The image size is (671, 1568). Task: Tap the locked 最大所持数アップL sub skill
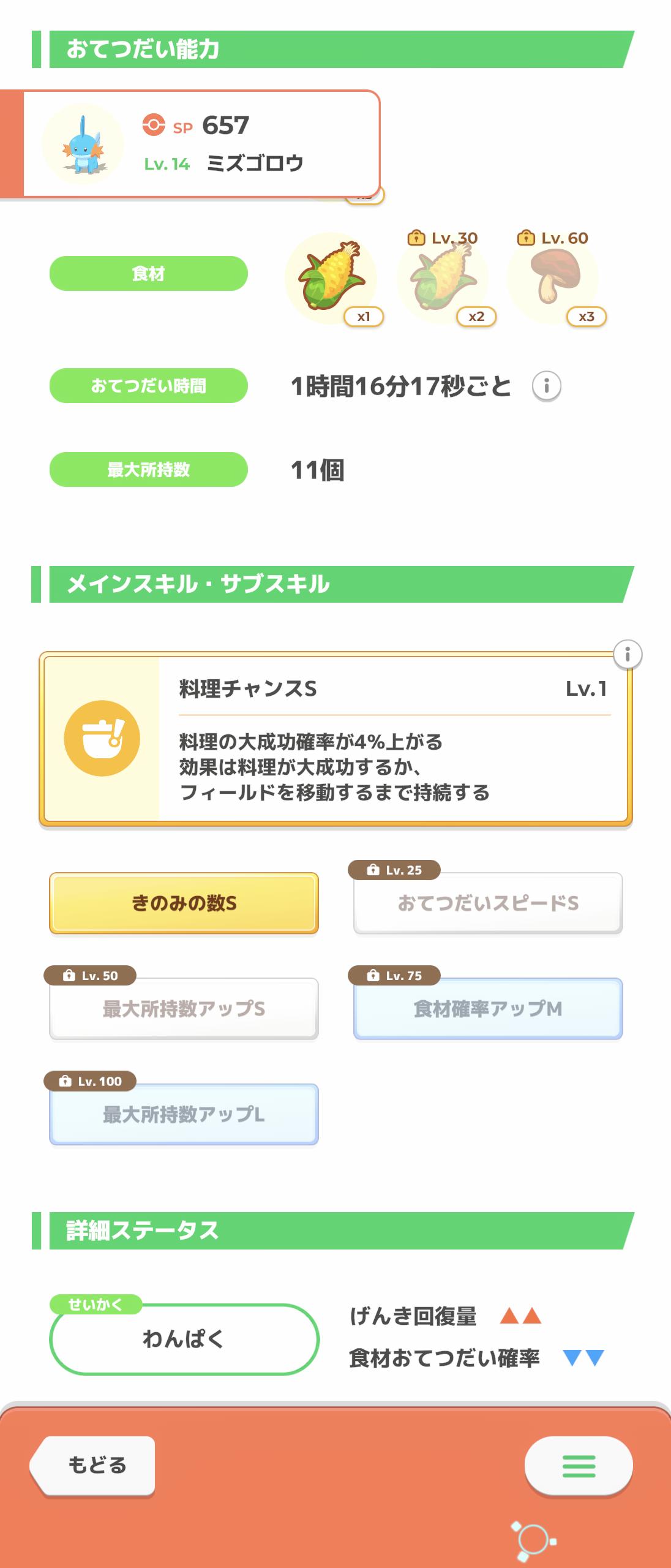[x=184, y=1114]
